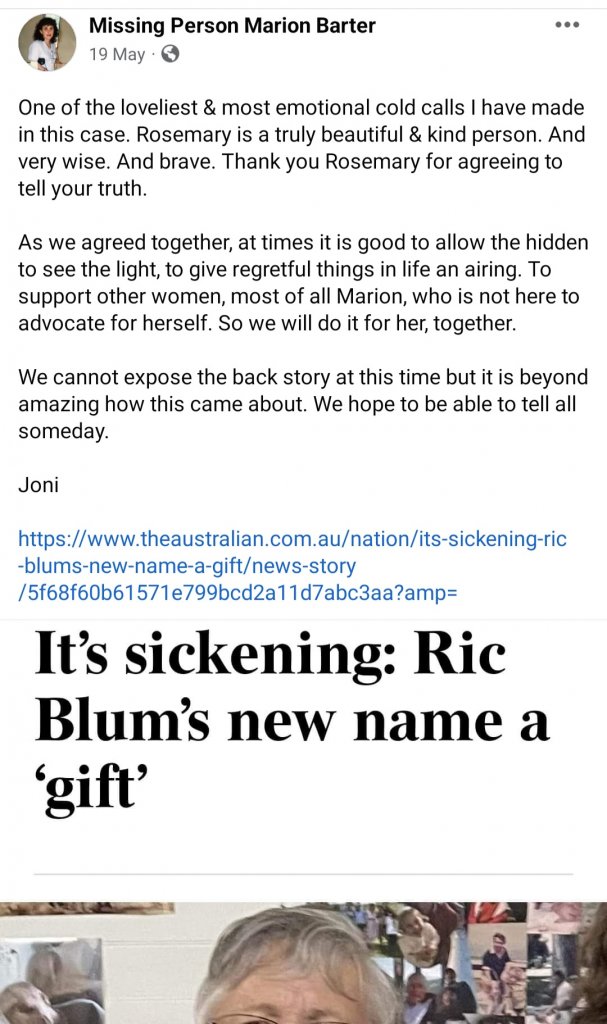Open the Ric Blum article preview card
Screen dimensions: 607x1024
point(292,720)
